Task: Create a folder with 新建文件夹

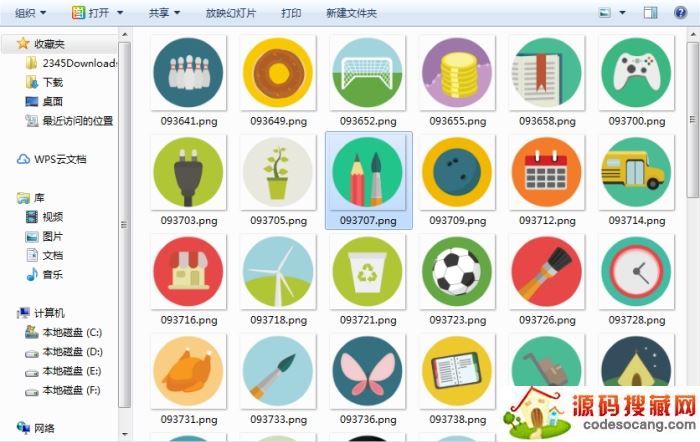Action: [x=351, y=13]
